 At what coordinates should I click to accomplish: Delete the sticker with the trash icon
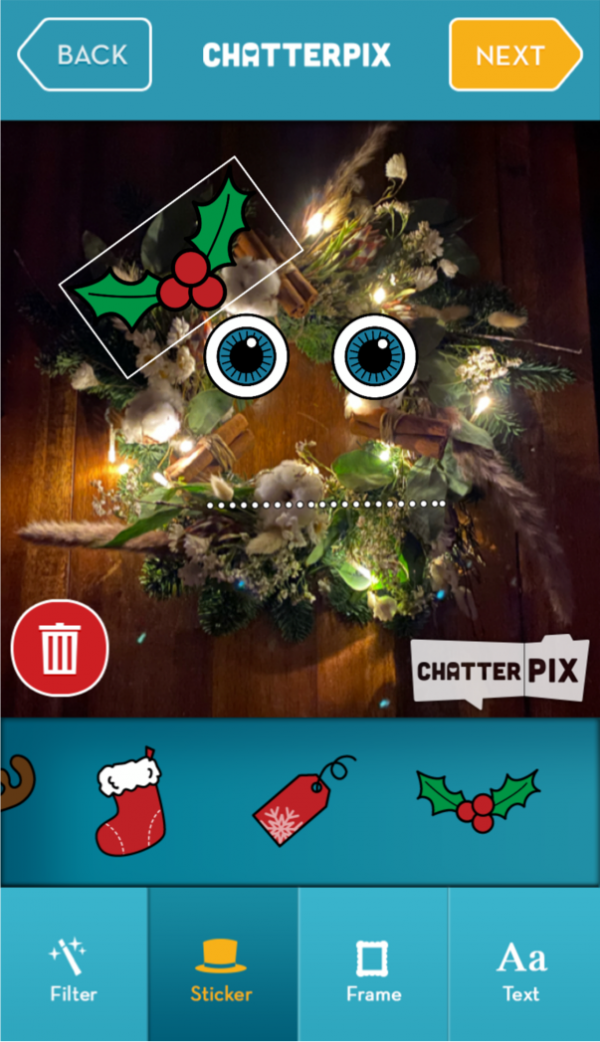point(59,648)
